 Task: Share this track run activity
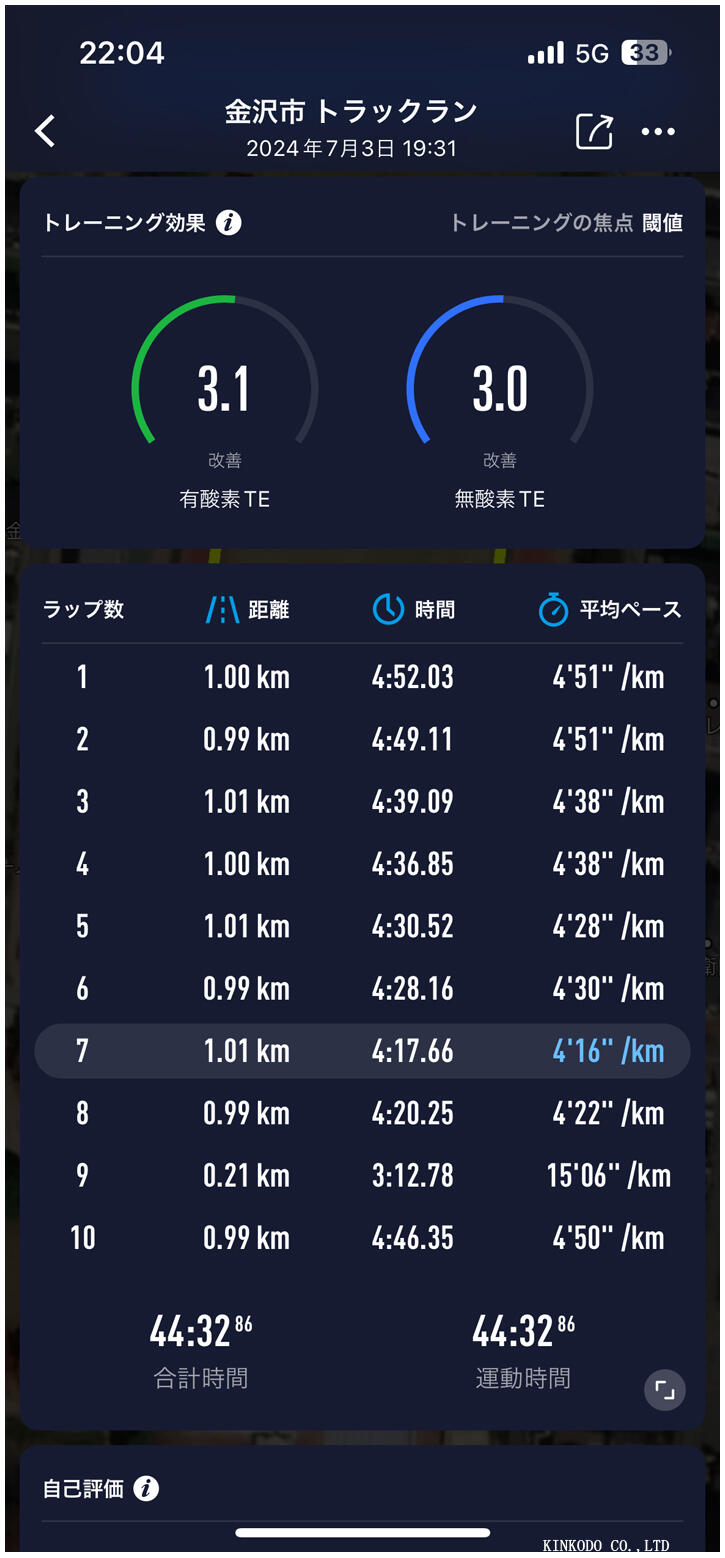click(594, 131)
